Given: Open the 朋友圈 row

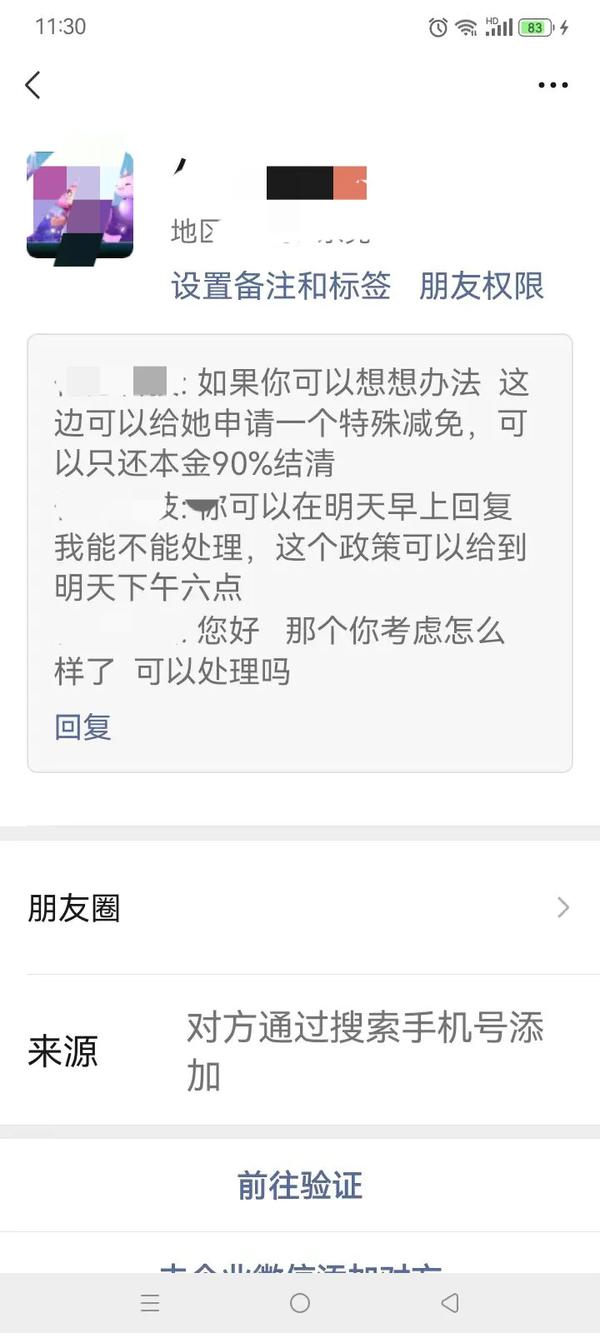Looking at the screenshot, I should point(300,908).
